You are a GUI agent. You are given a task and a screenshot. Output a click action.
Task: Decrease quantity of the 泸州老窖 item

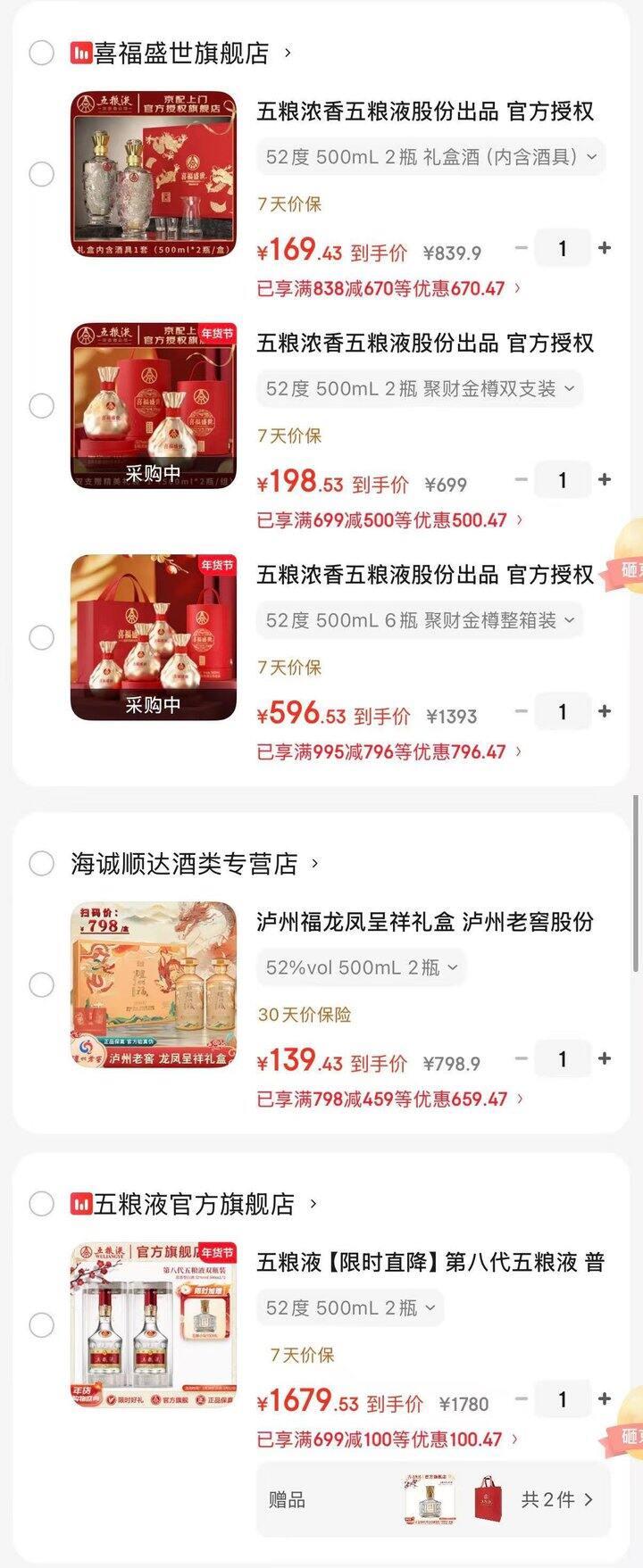coord(522,1059)
